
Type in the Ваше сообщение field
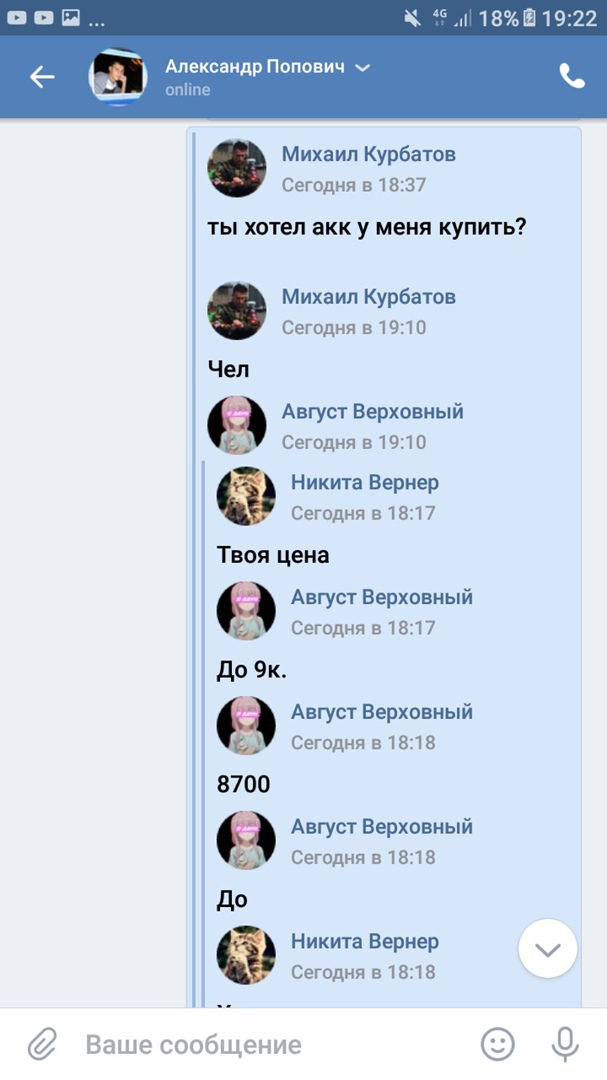[x=270, y=1045]
